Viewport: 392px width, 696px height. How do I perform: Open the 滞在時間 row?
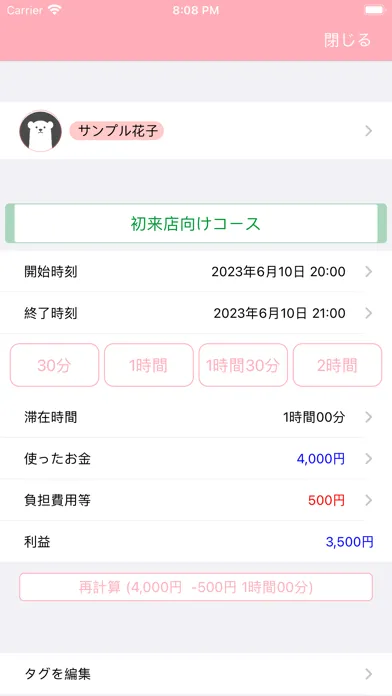[x=196, y=417]
